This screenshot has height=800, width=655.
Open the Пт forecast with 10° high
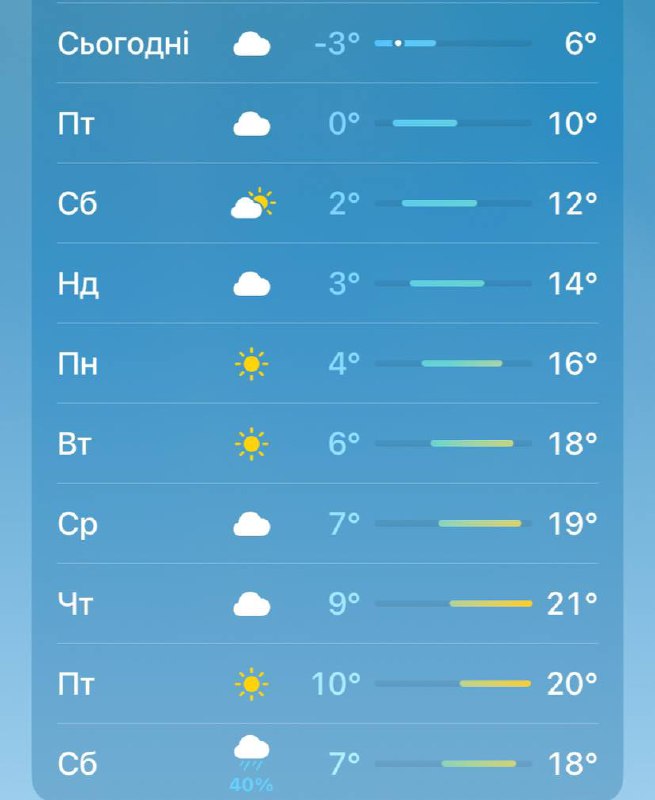point(327,124)
